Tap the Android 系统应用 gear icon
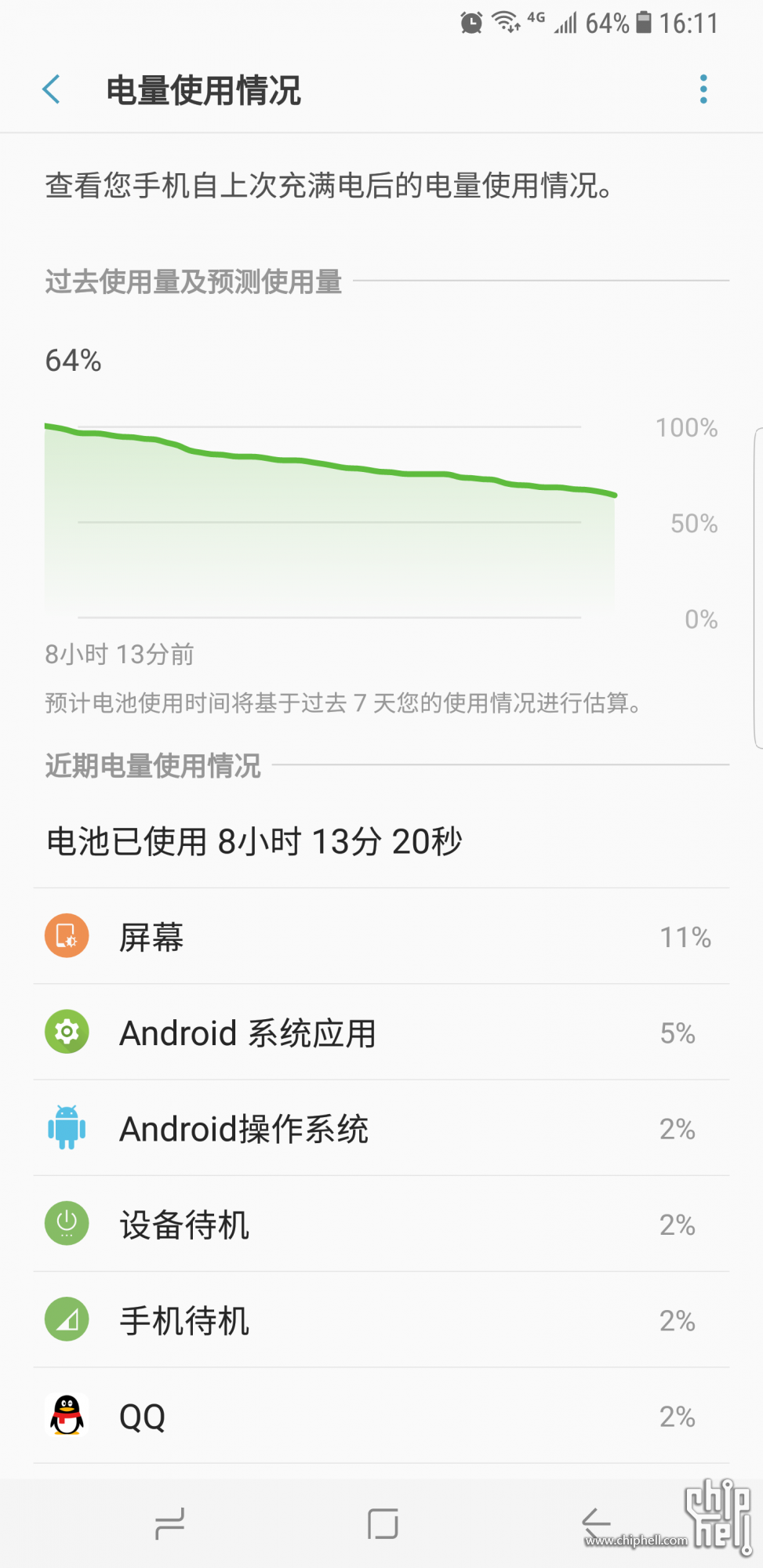 click(67, 1033)
